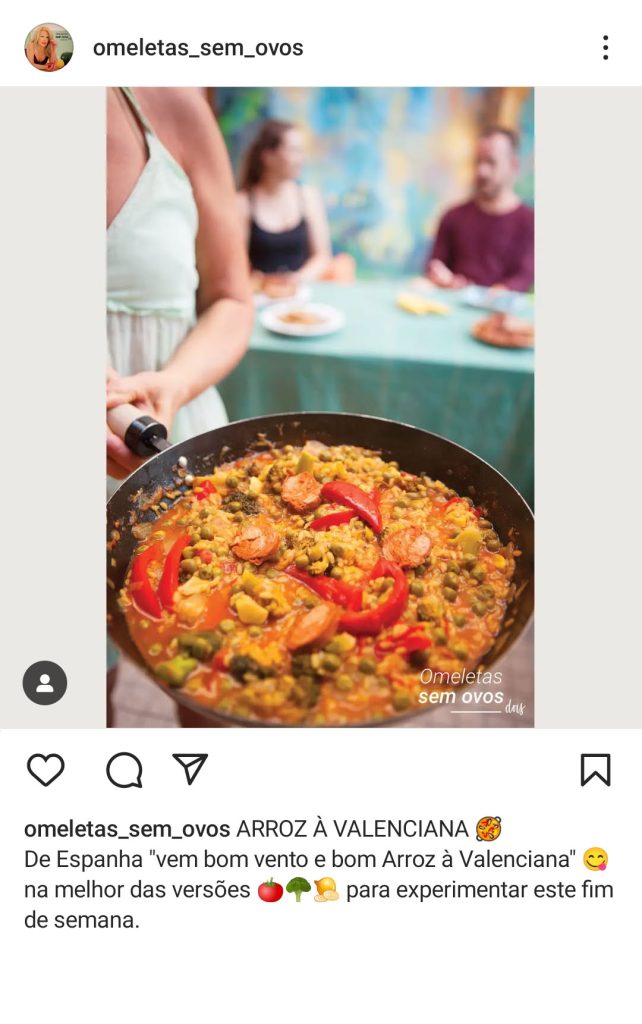The height and width of the screenshot is (1024, 642).
Task: Share this post via paper plane icon
Action: [190, 768]
